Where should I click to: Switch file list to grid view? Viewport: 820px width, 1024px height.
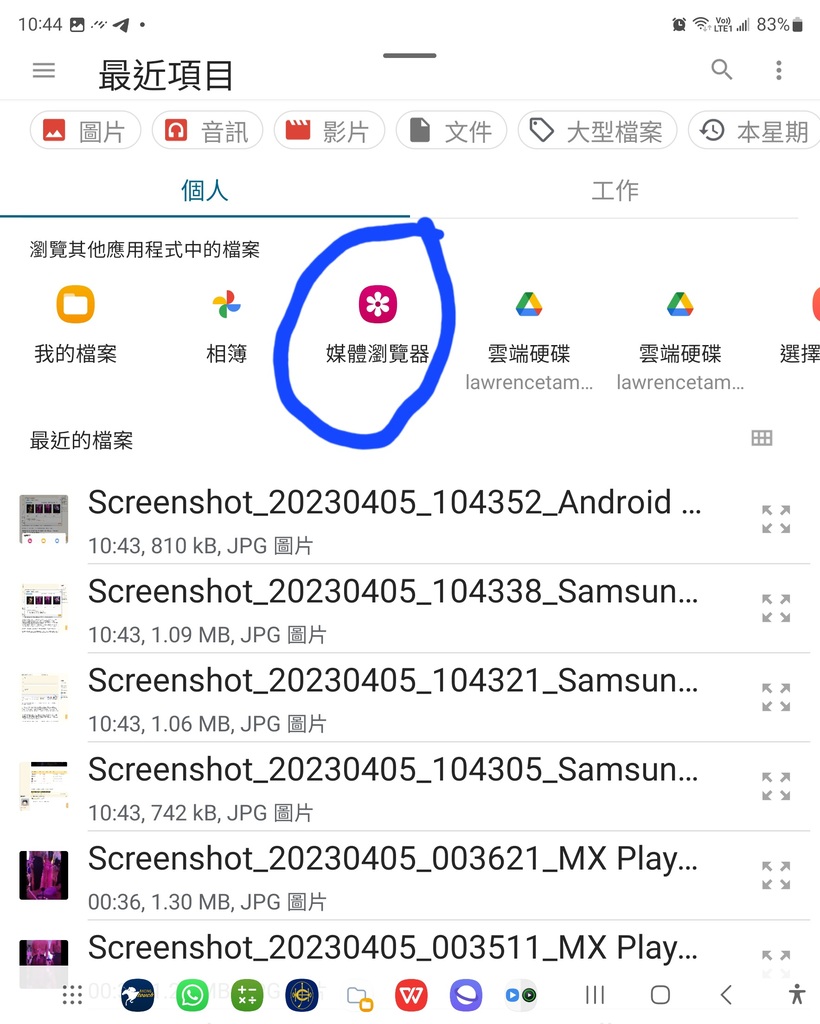(762, 438)
